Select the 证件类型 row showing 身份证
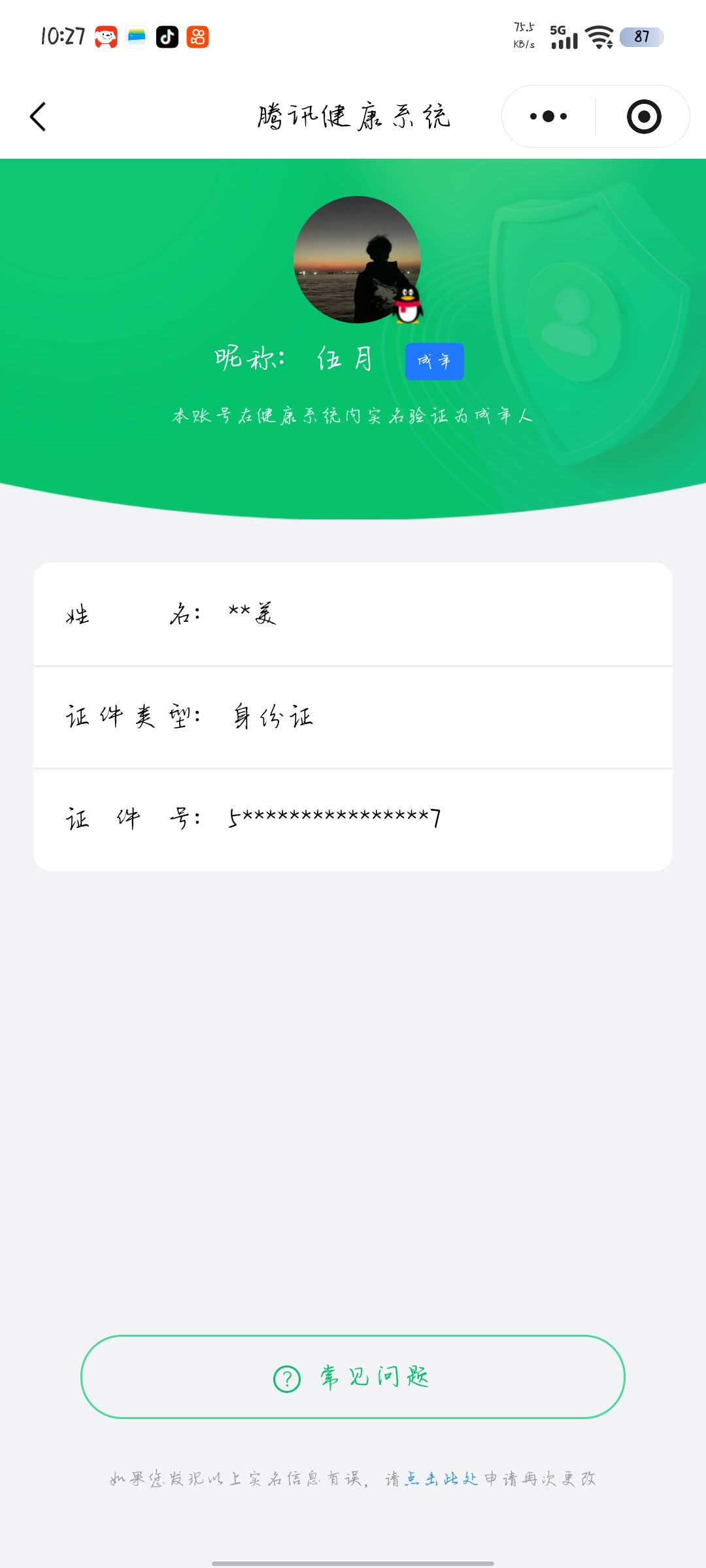The image size is (706, 1568). (x=353, y=716)
